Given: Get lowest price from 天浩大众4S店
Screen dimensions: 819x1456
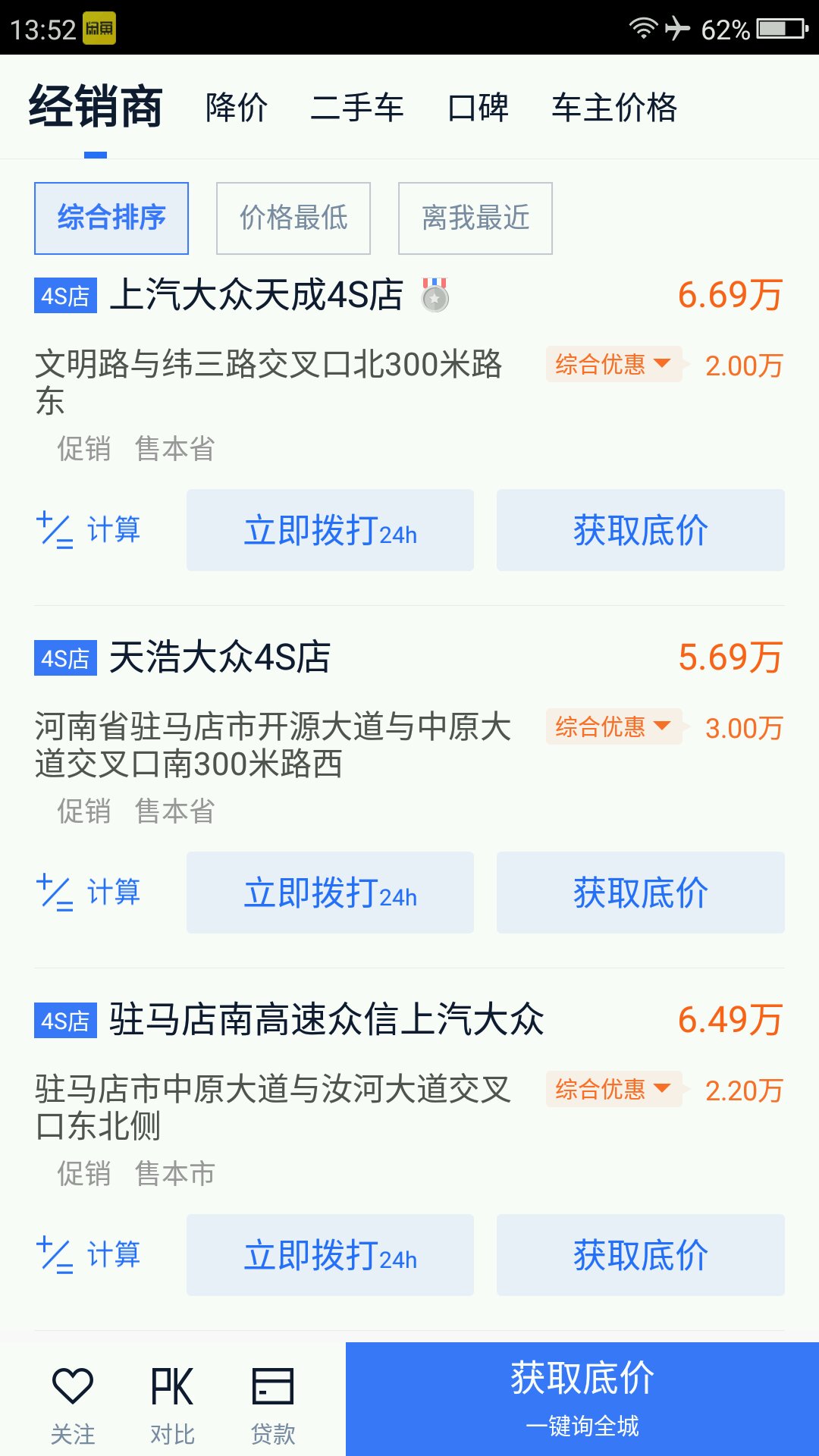Looking at the screenshot, I should [x=641, y=893].
